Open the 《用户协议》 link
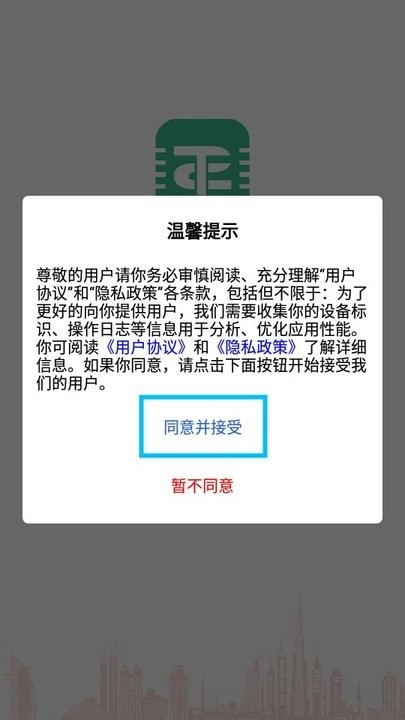 (x=146, y=345)
